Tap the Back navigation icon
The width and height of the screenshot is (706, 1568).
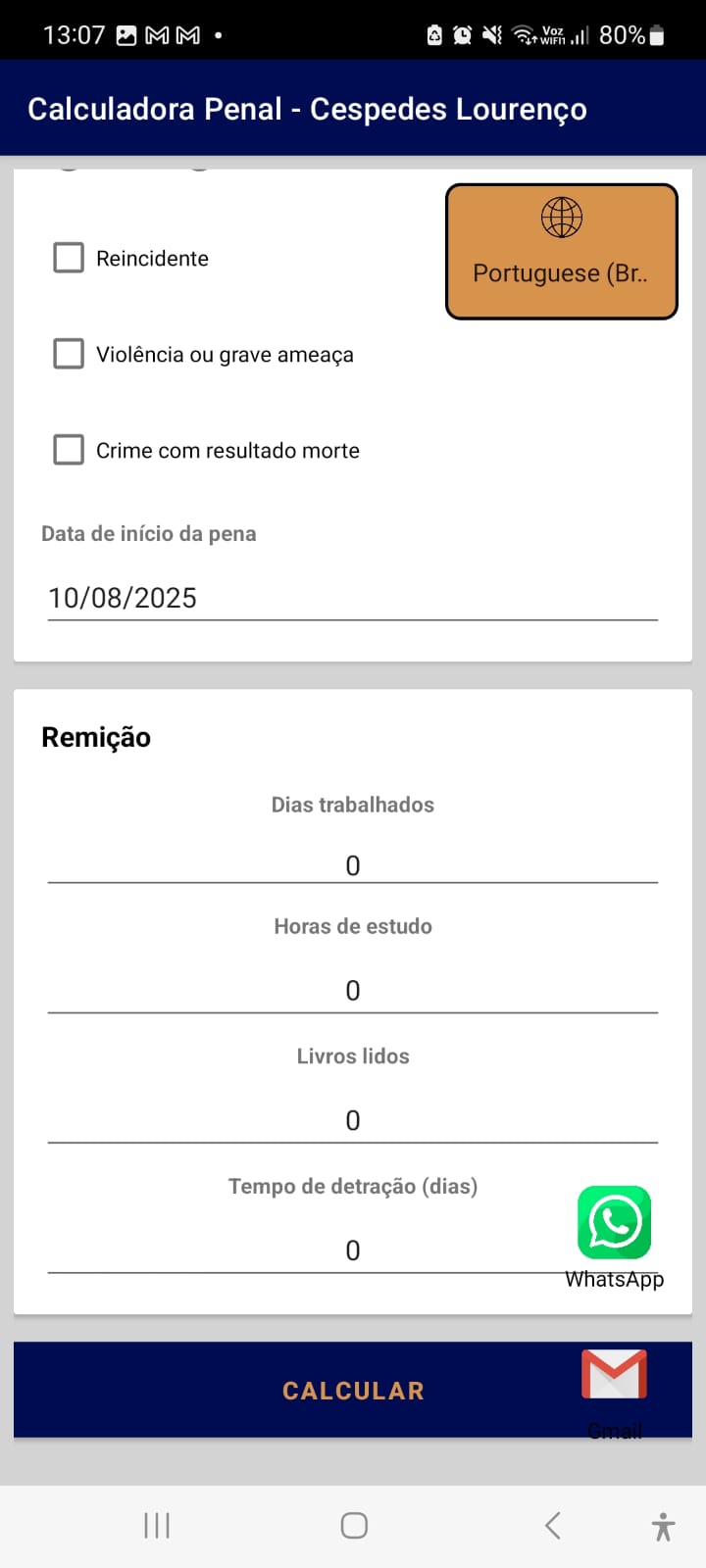[x=552, y=1525]
